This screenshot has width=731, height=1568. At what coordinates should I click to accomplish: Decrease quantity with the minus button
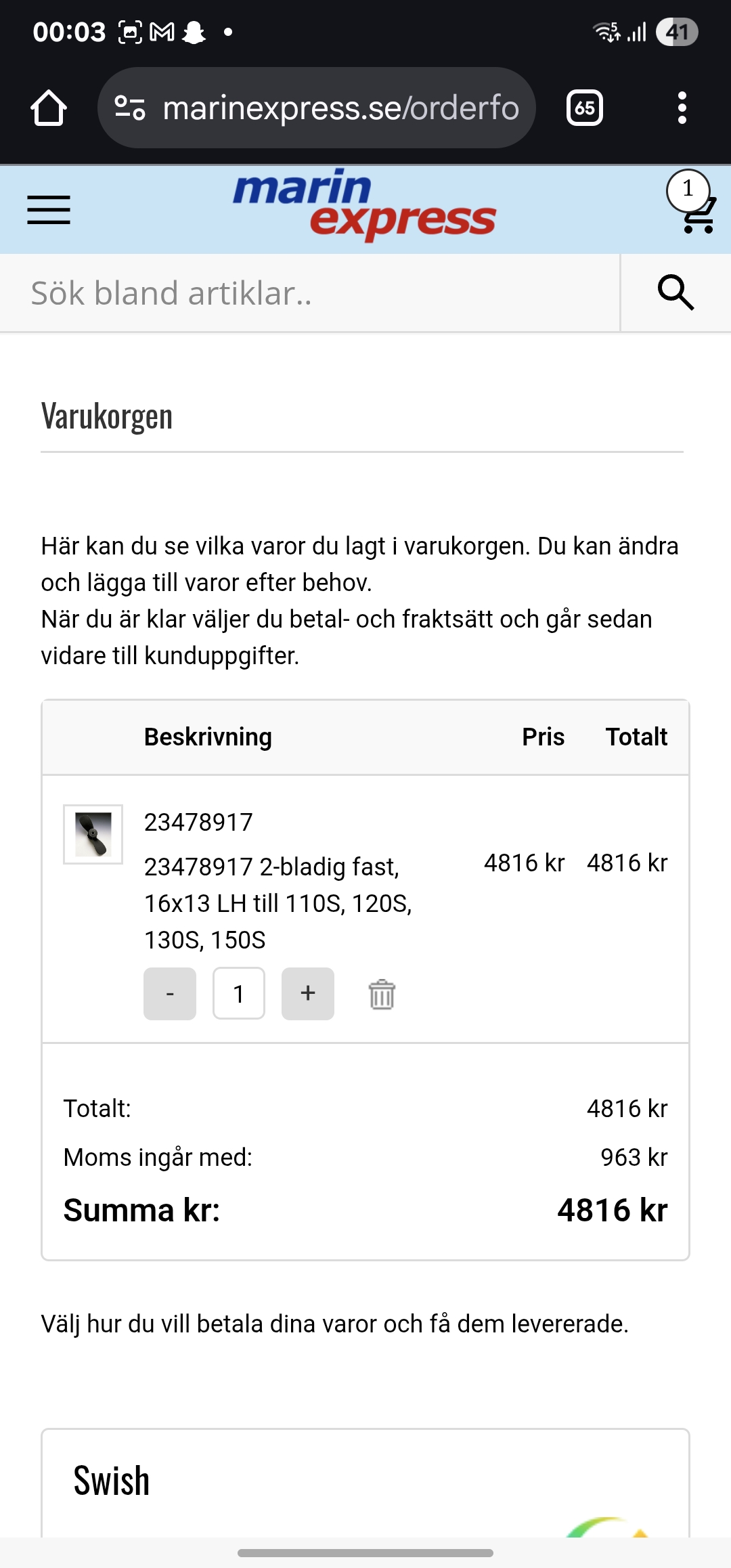click(x=170, y=994)
